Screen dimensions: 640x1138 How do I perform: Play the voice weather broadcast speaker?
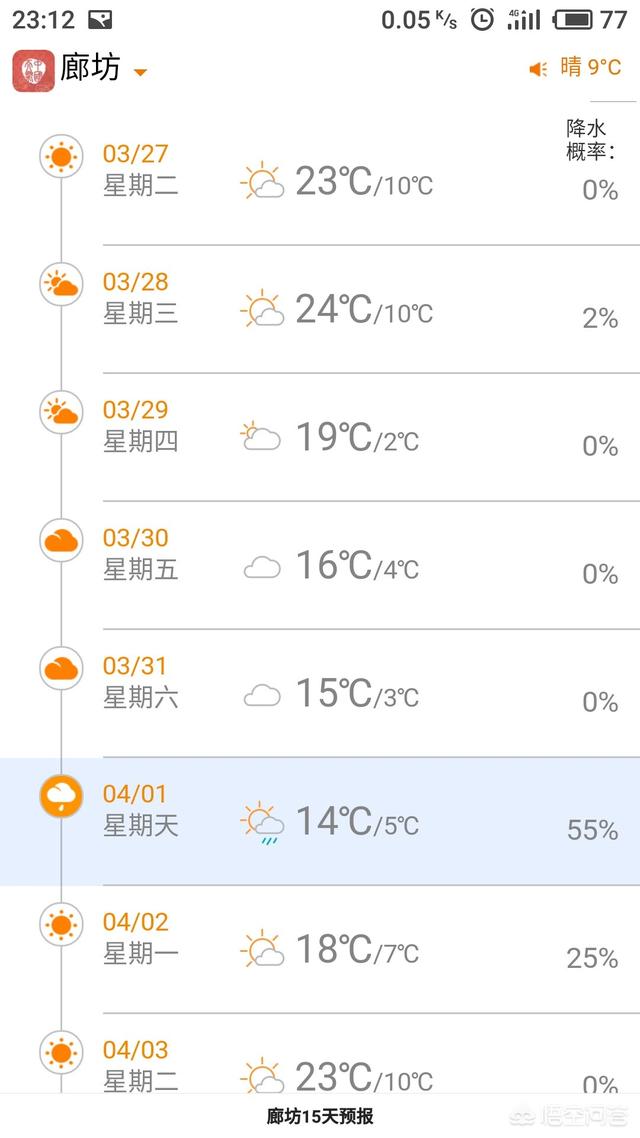[x=539, y=69]
